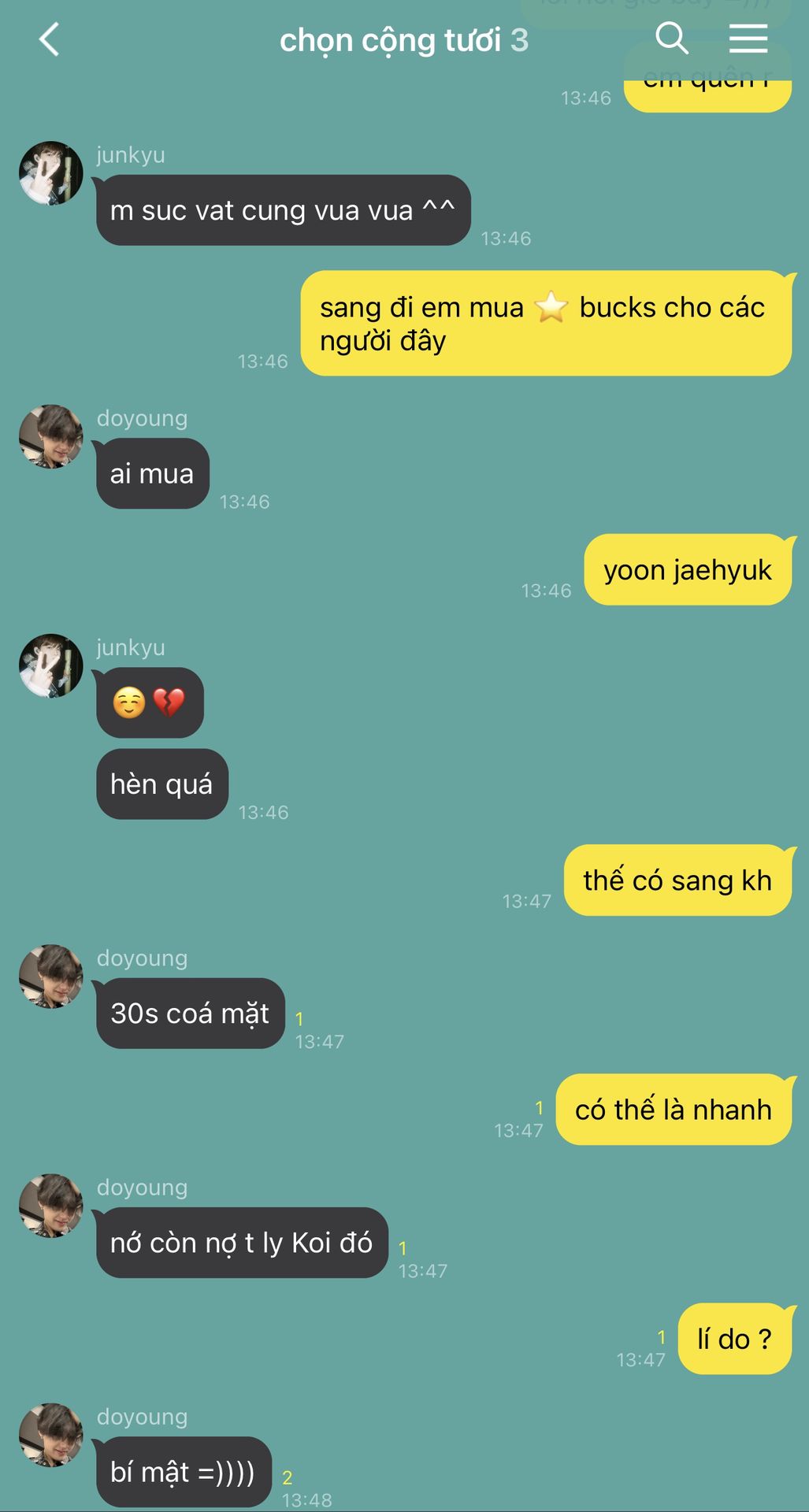Tap doyoung's avatar beside '30s coá mặt'

click(x=51, y=976)
